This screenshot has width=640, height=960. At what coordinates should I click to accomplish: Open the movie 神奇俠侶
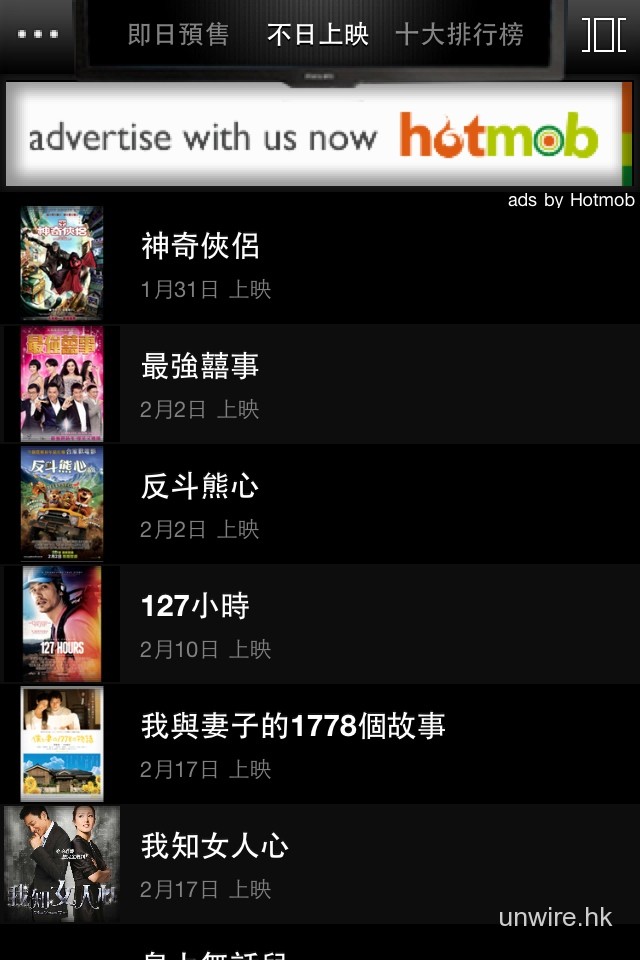coord(320,264)
